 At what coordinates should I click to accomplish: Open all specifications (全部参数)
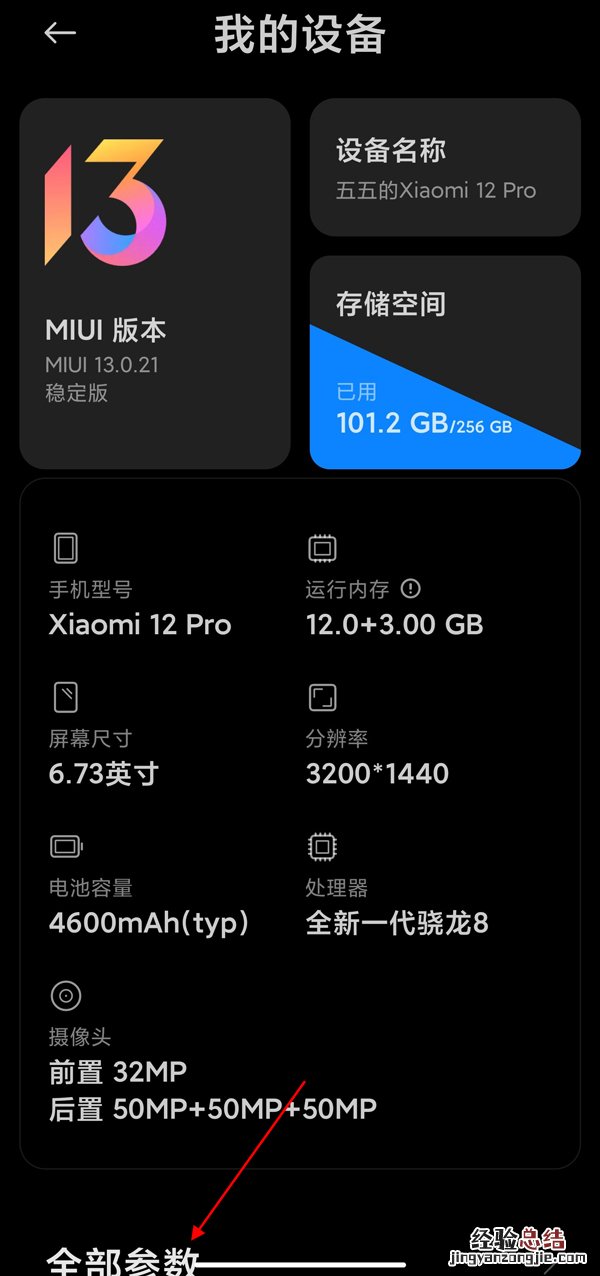(x=123, y=1260)
